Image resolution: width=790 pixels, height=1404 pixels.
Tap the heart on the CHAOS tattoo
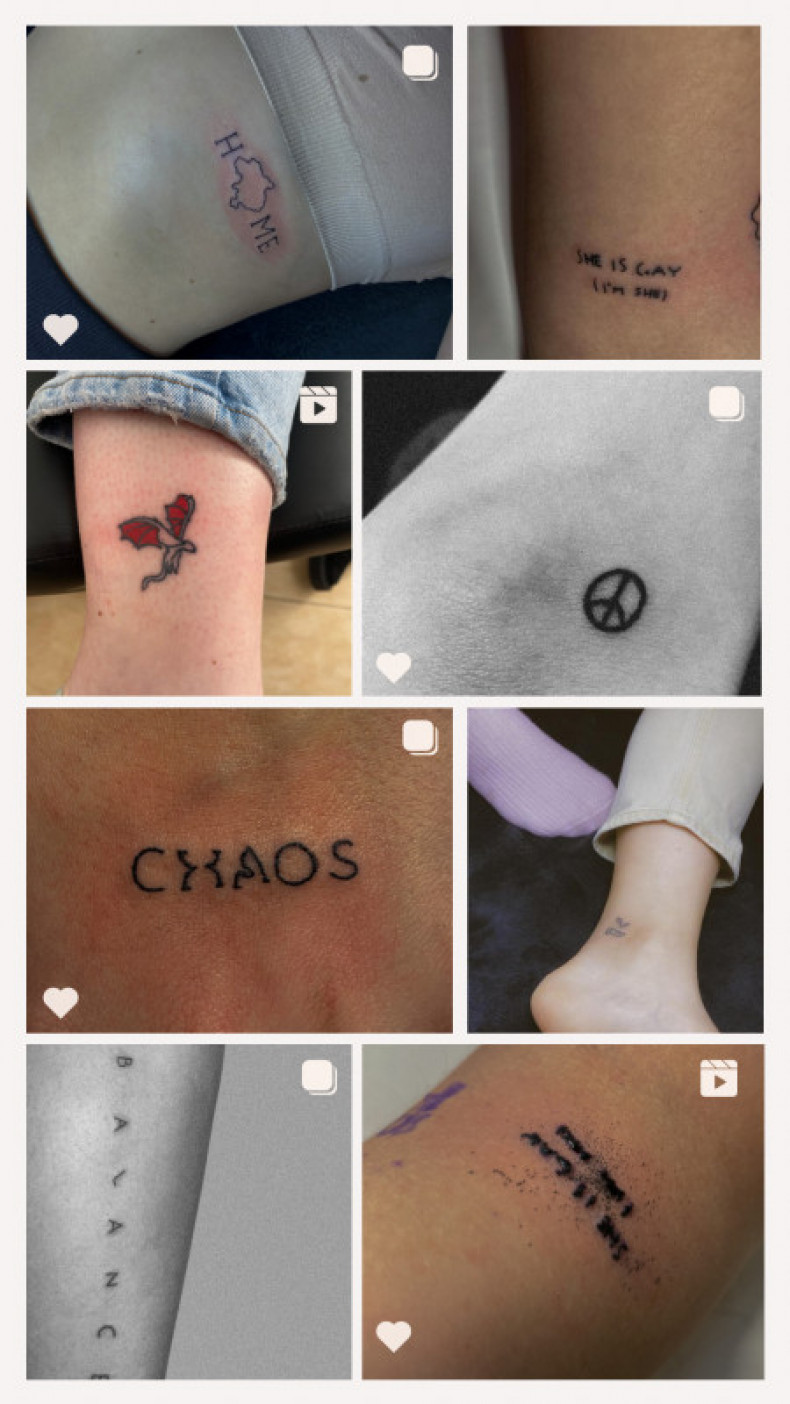[61, 1002]
